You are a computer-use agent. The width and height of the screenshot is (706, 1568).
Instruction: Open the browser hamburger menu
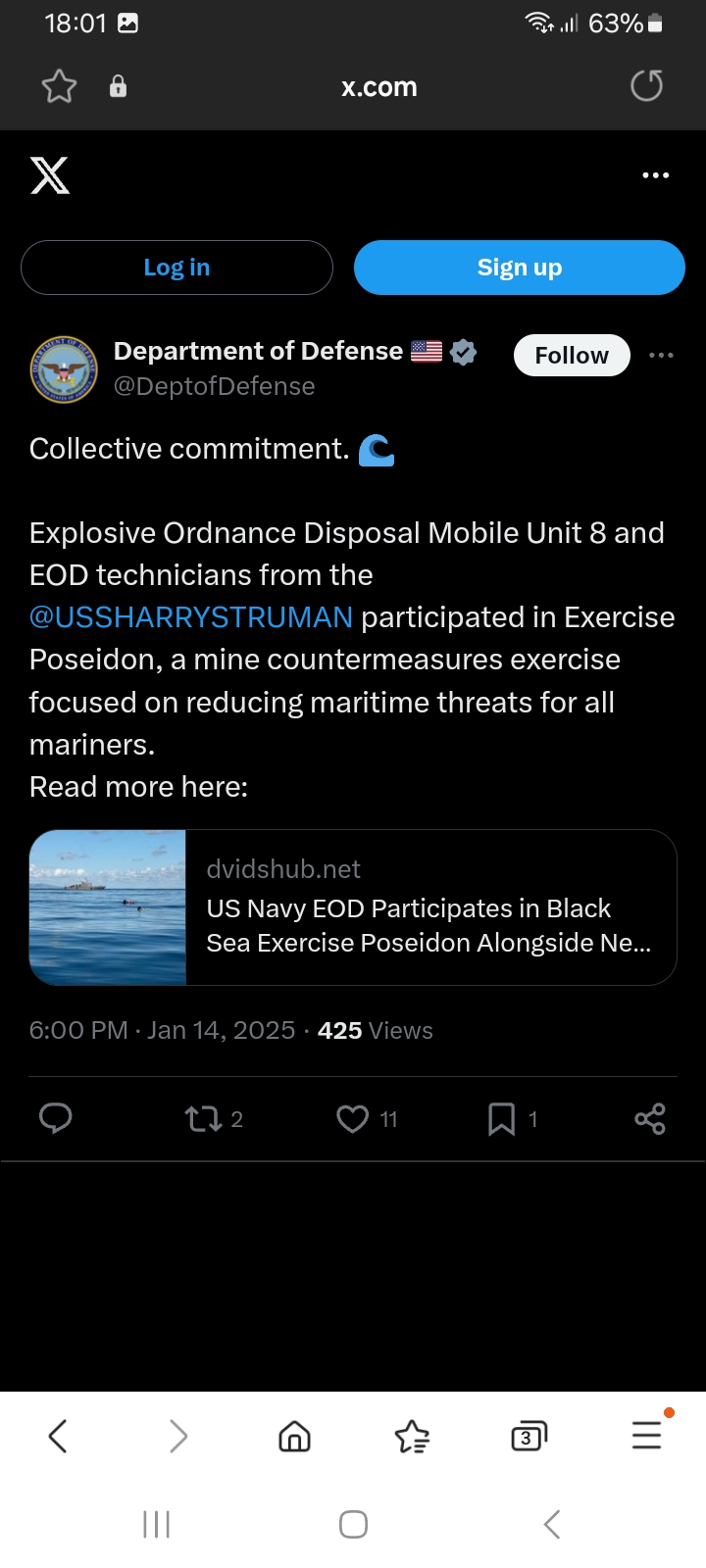pos(646,1436)
